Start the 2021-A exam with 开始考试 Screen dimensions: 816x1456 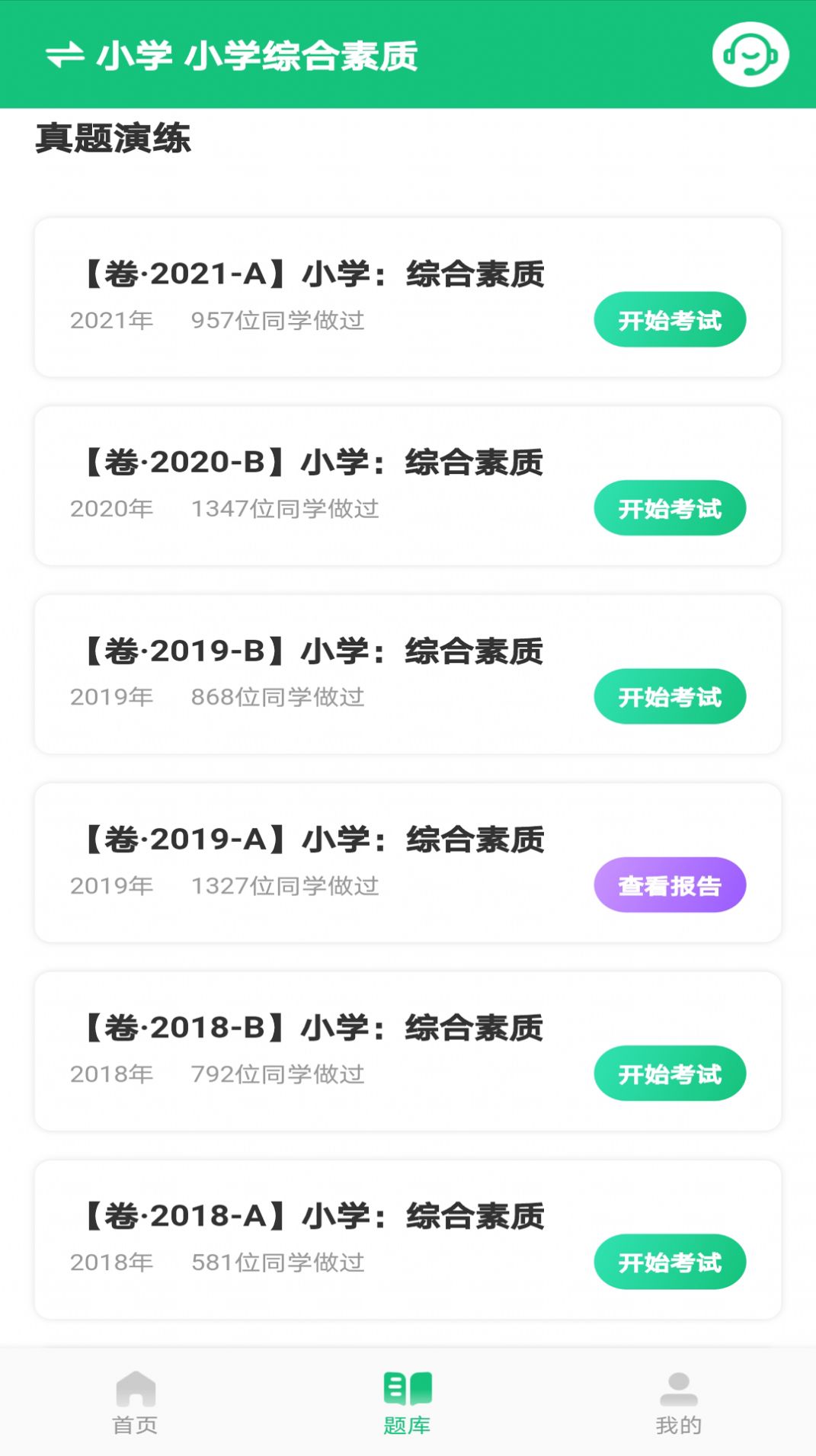[x=670, y=319]
